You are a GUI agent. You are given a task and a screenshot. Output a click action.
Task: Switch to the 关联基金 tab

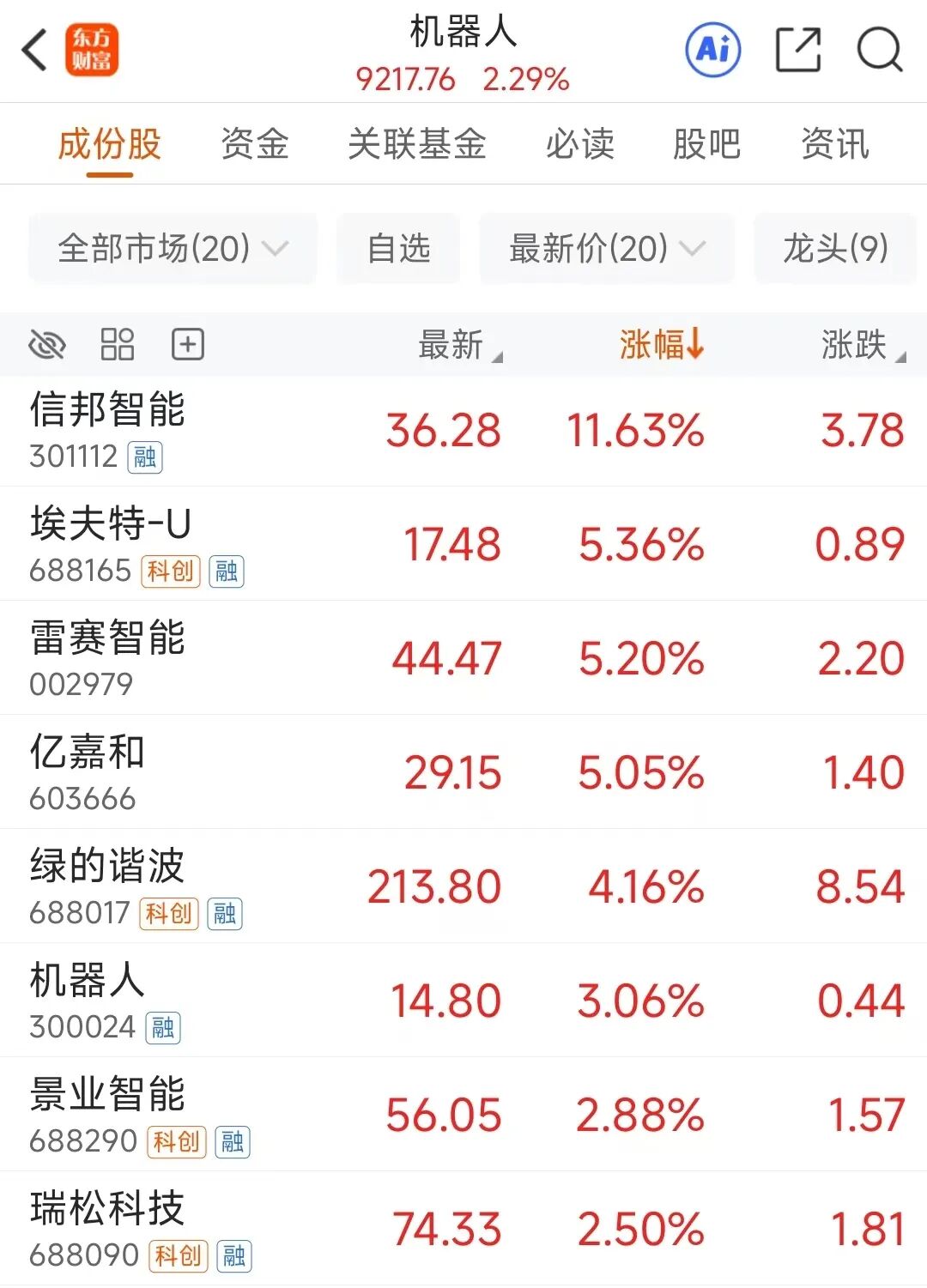(417, 144)
